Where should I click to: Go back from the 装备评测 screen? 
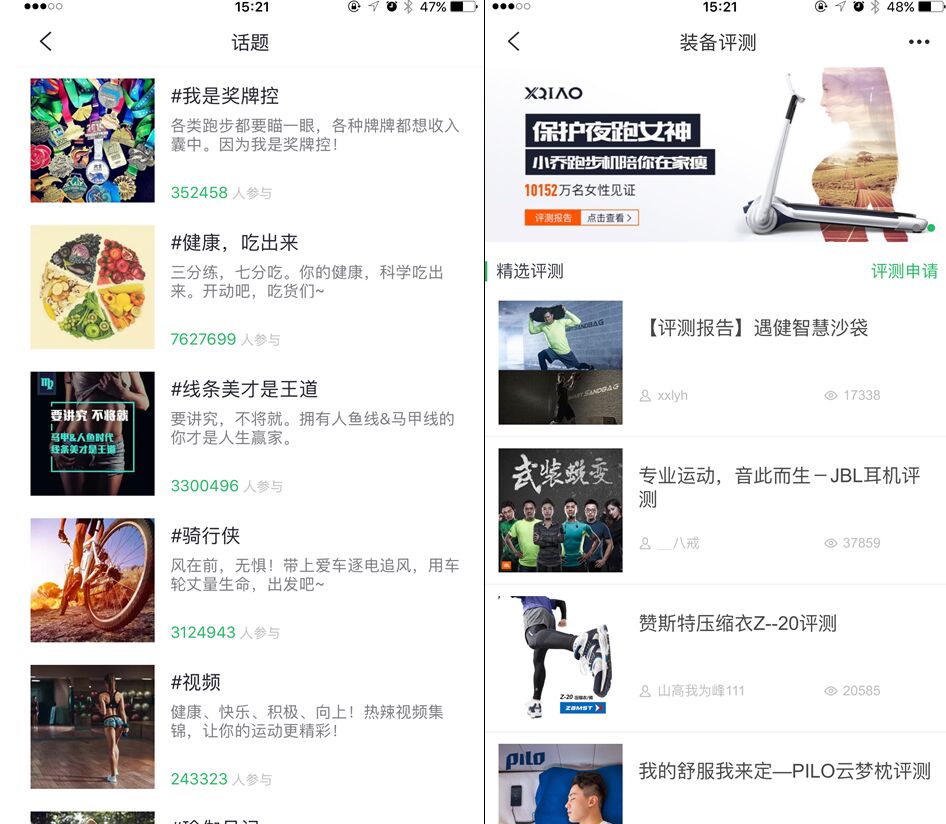[514, 42]
